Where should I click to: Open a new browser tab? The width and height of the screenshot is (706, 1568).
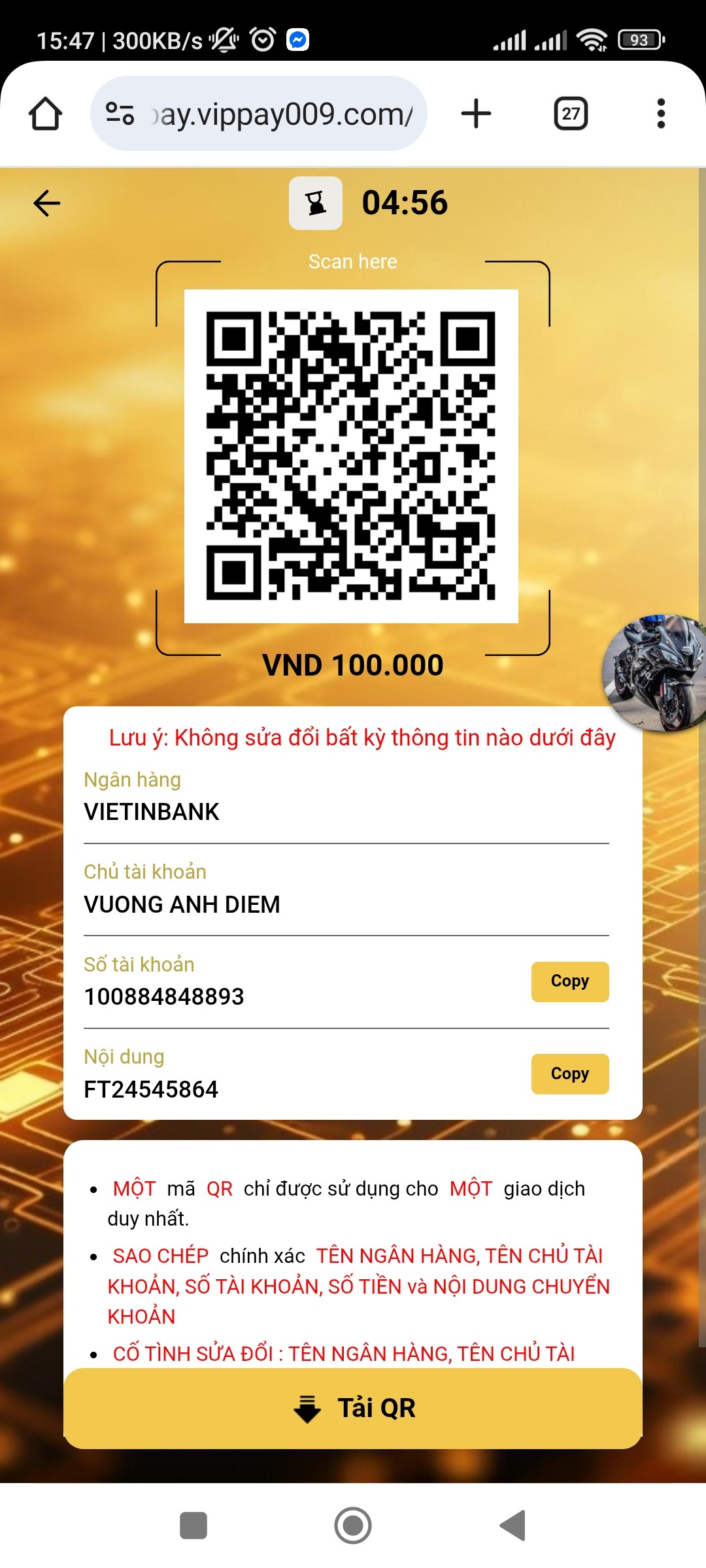[x=476, y=114]
